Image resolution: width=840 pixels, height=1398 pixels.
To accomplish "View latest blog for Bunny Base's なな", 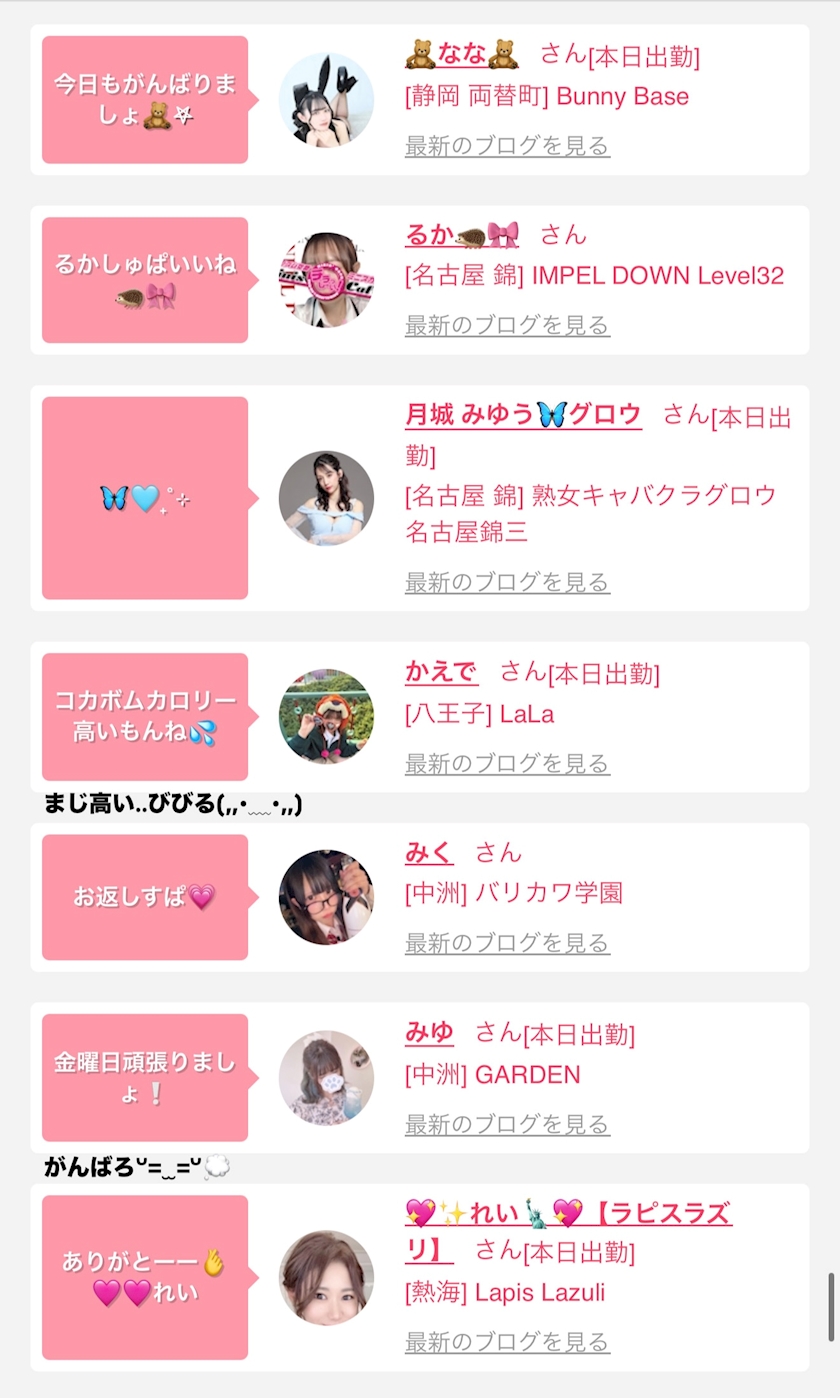I will (507, 146).
